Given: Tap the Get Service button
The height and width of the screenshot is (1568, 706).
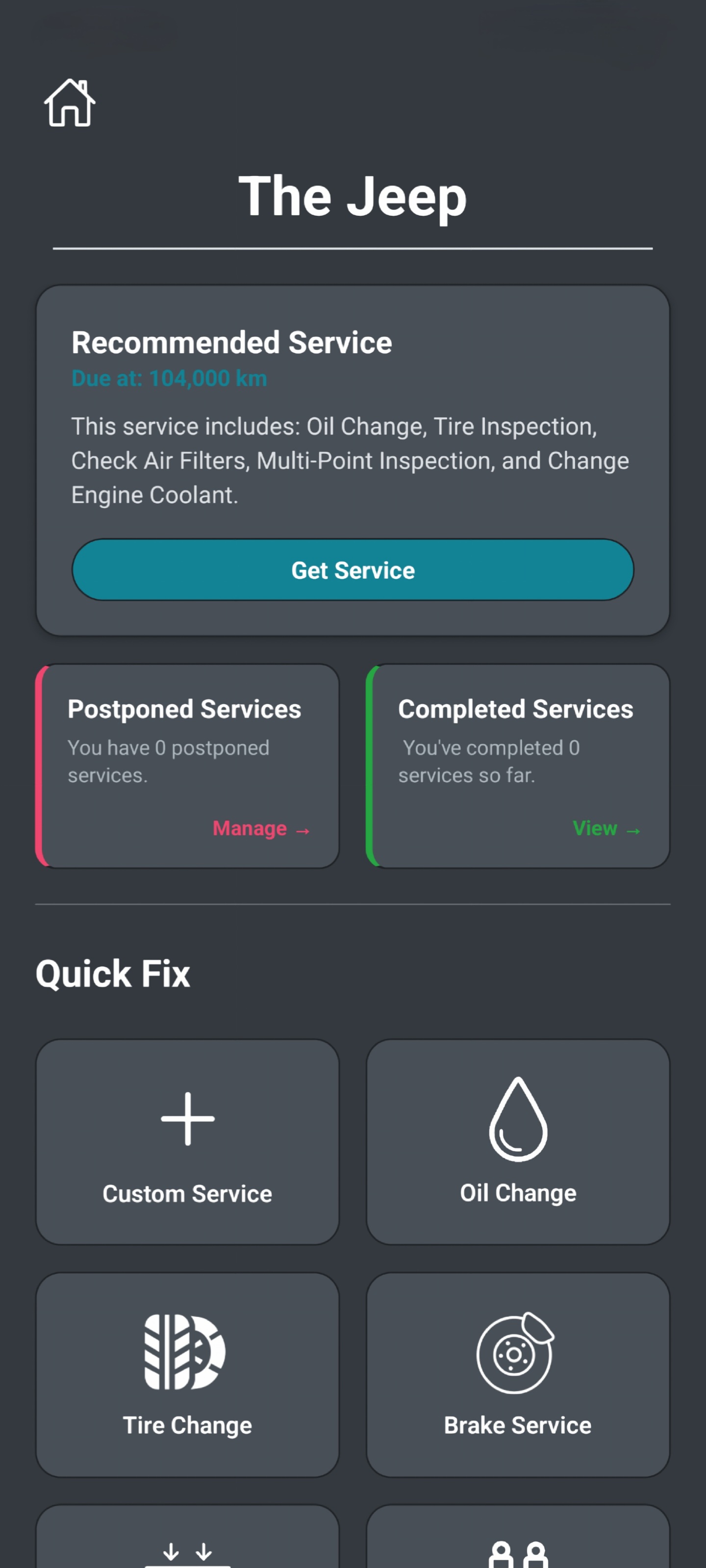Looking at the screenshot, I should (353, 570).
